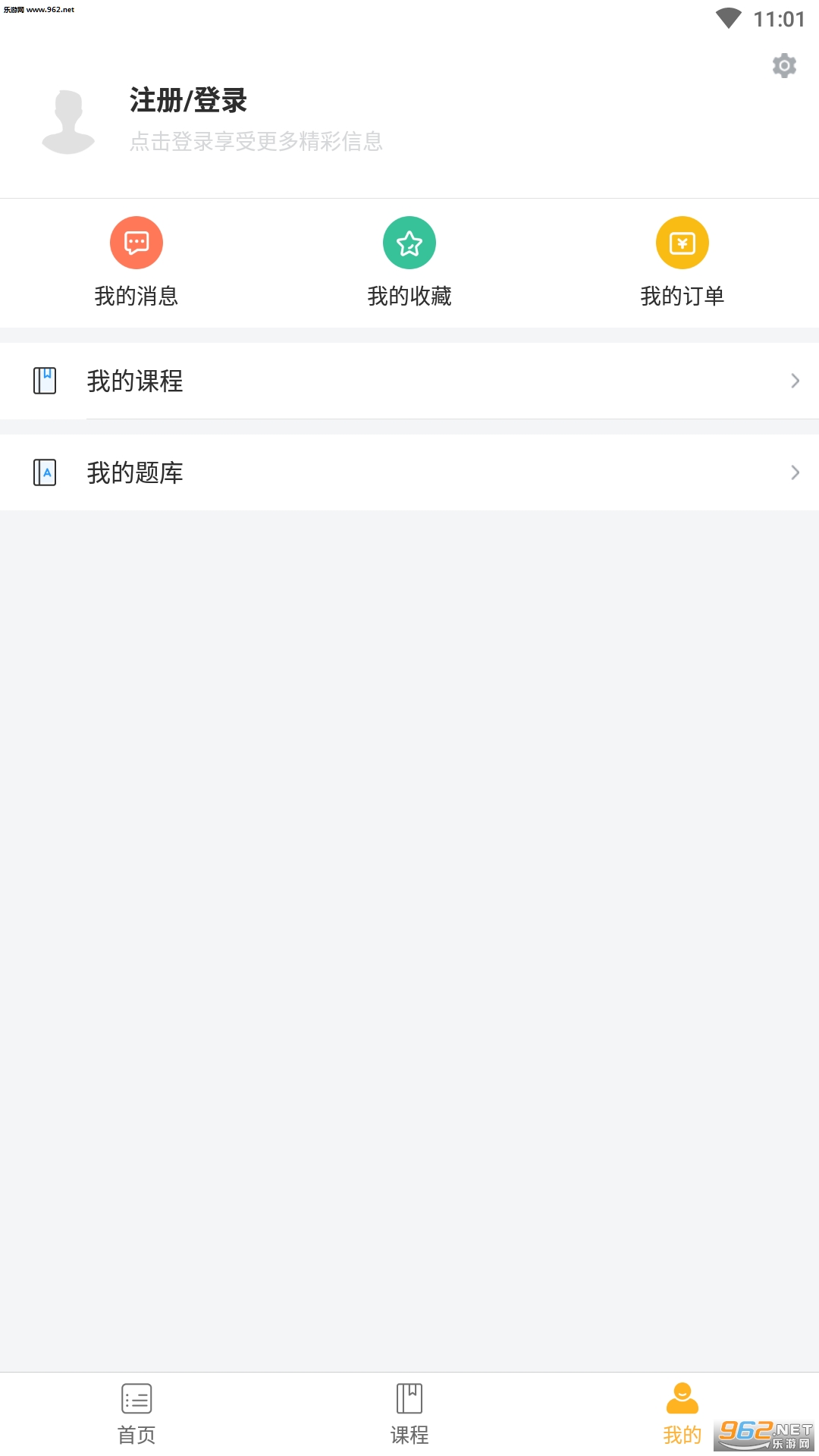Screen dimensions: 819x1456
Task: Open the settings gear icon
Action: (784, 66)
